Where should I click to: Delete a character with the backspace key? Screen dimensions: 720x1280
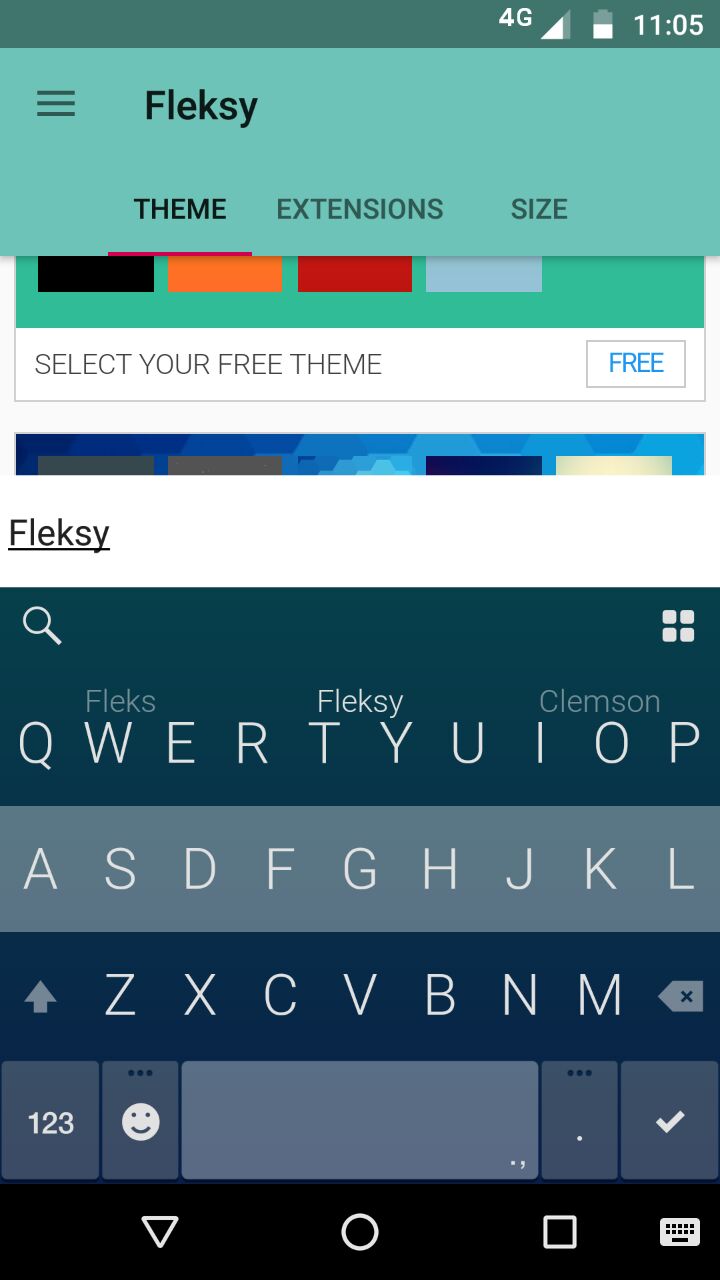point(680,996)
